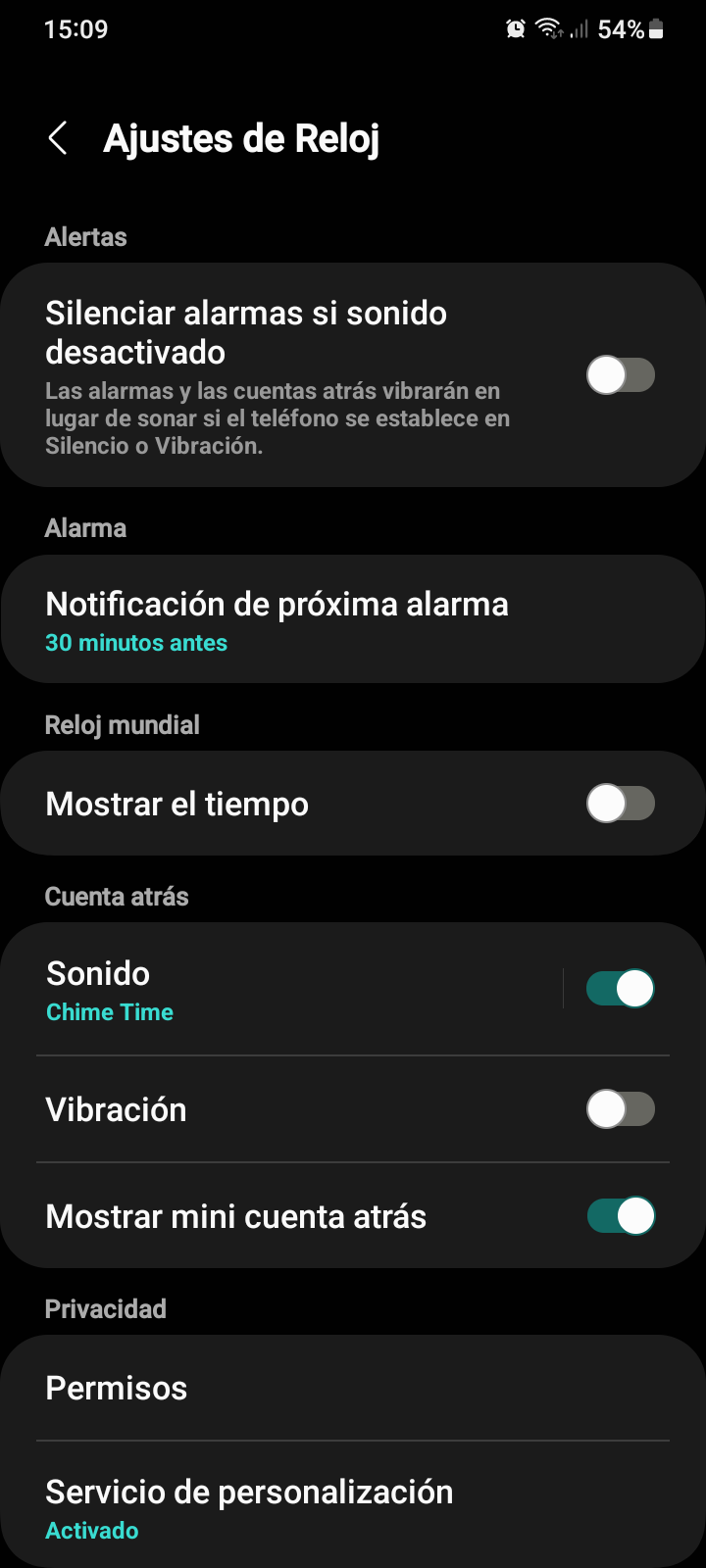Open Notificación de próxima alarma setting
The image size is (706, 1568).
tap(277, 620)
